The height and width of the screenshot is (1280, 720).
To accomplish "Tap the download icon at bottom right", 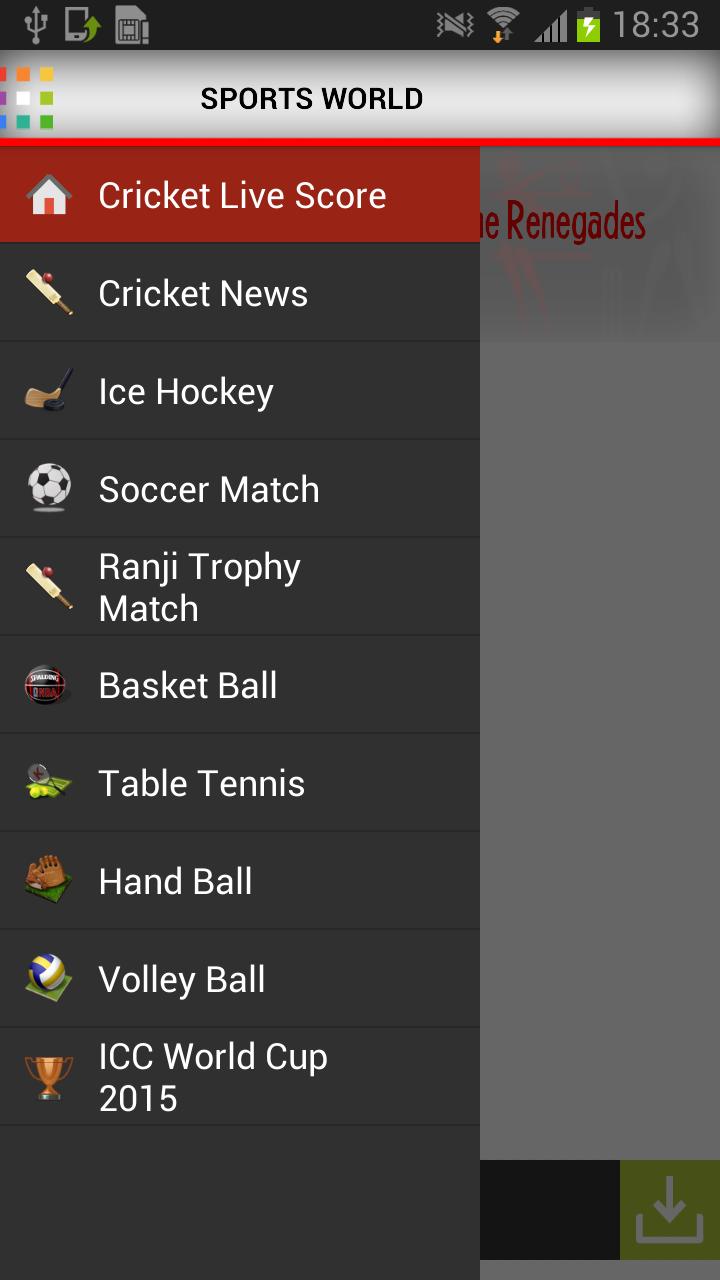I will pos(670,1210).
